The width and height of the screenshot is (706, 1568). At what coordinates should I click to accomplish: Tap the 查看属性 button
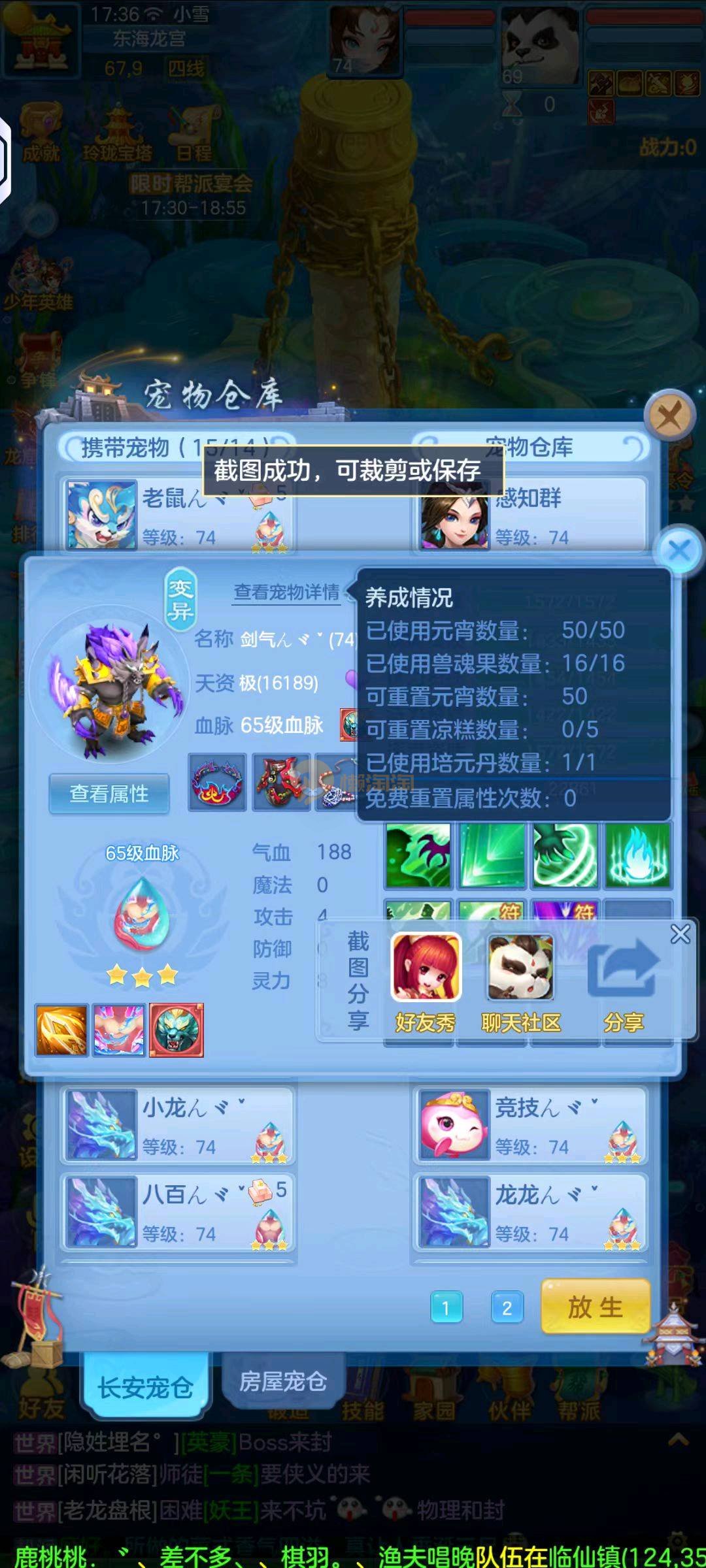click(109, 793)
